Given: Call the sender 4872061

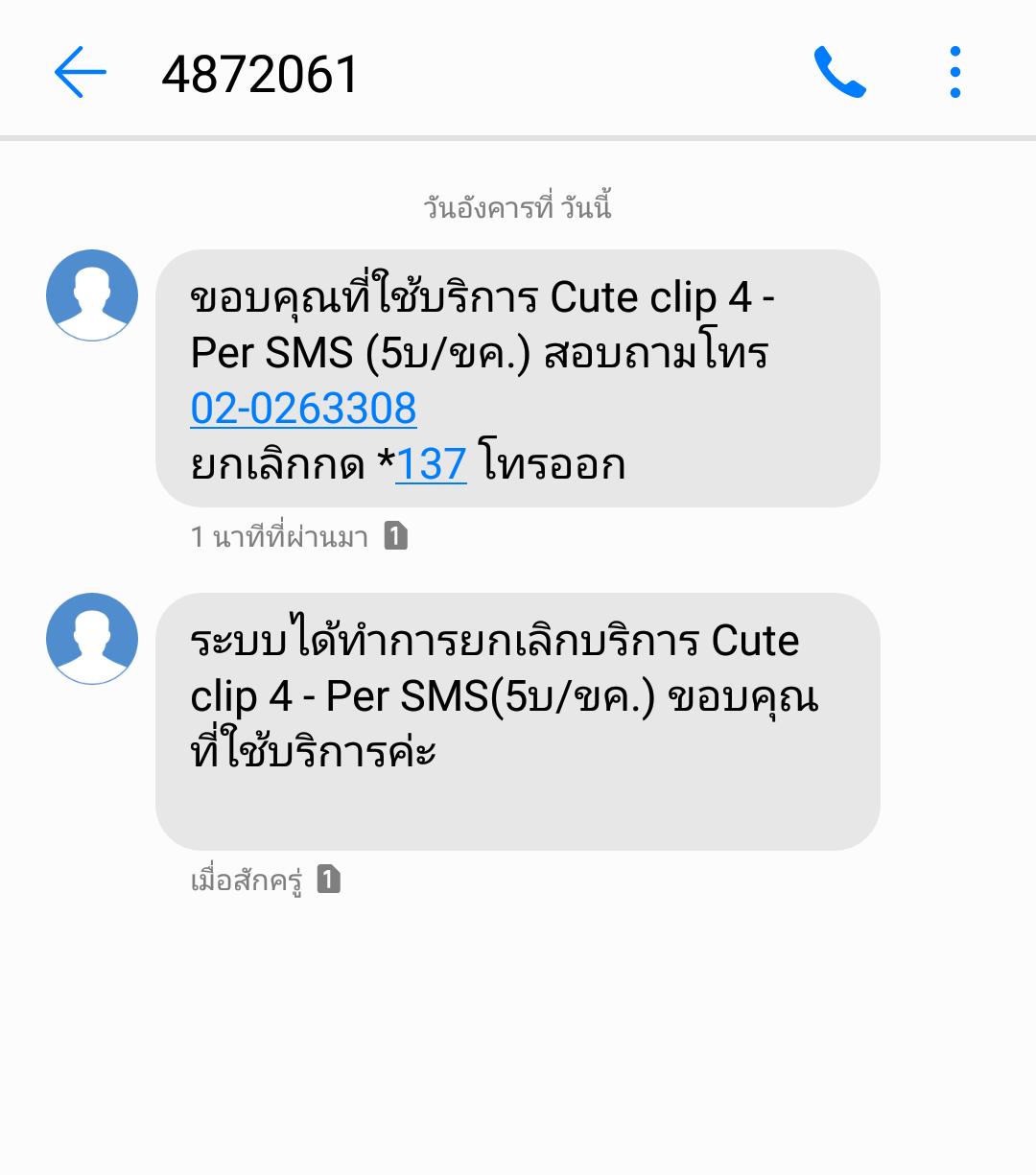Looking at the screenshot, I should [x=839, y=72].
